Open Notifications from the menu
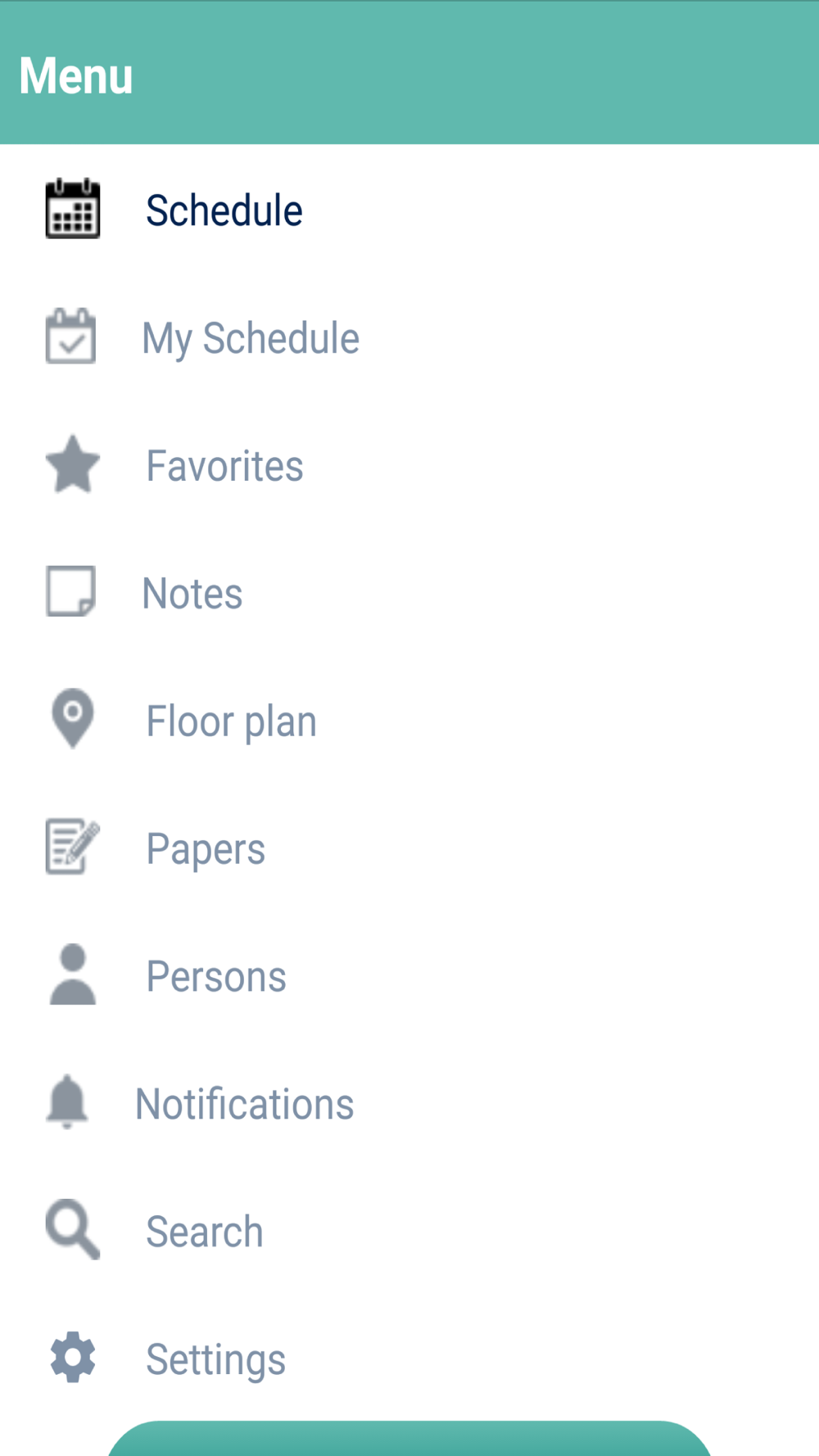This screenshot has height=1456, width=819. click(244, 1104)
